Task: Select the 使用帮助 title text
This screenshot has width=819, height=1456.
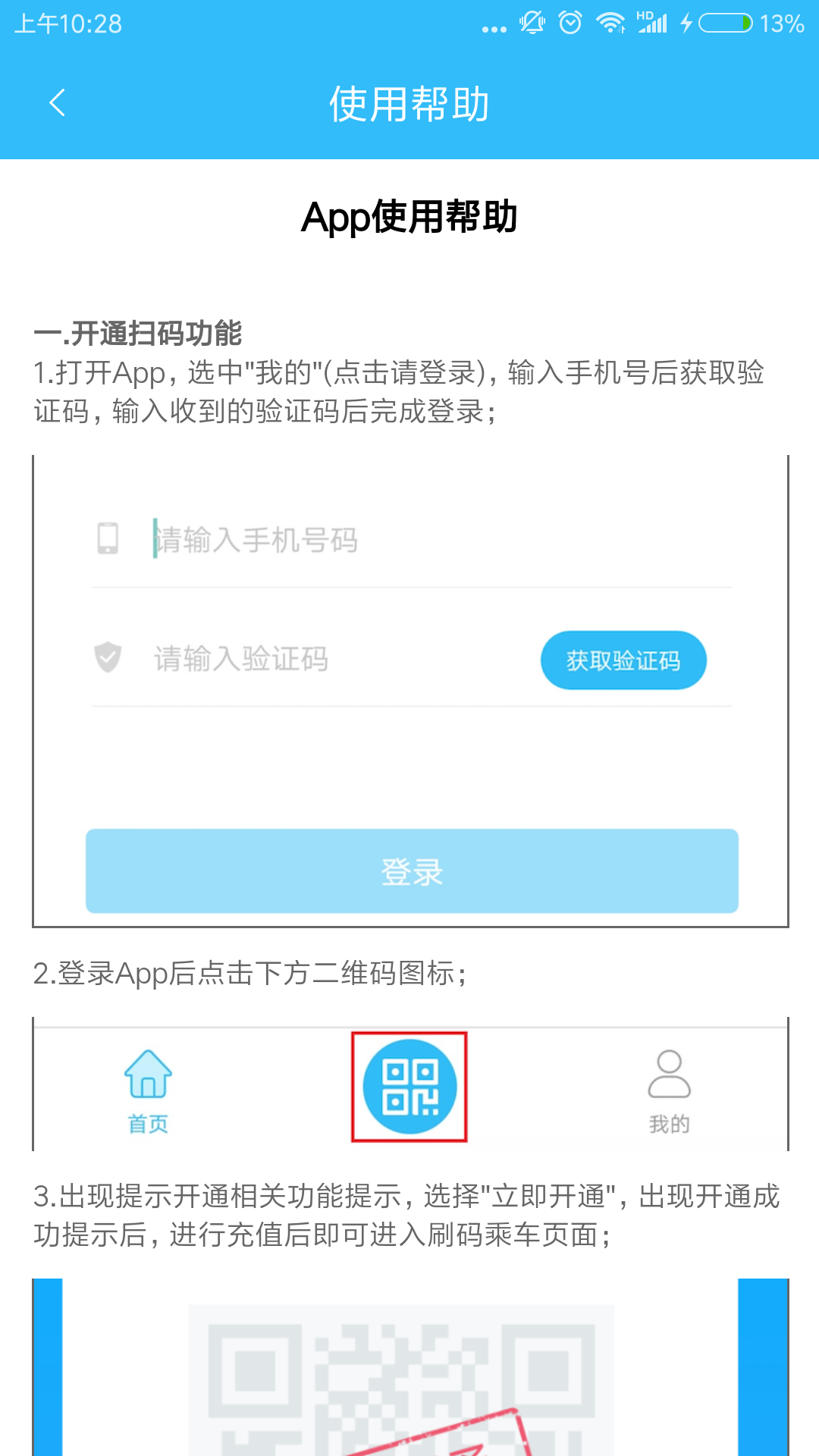Action: click(409, 103)
